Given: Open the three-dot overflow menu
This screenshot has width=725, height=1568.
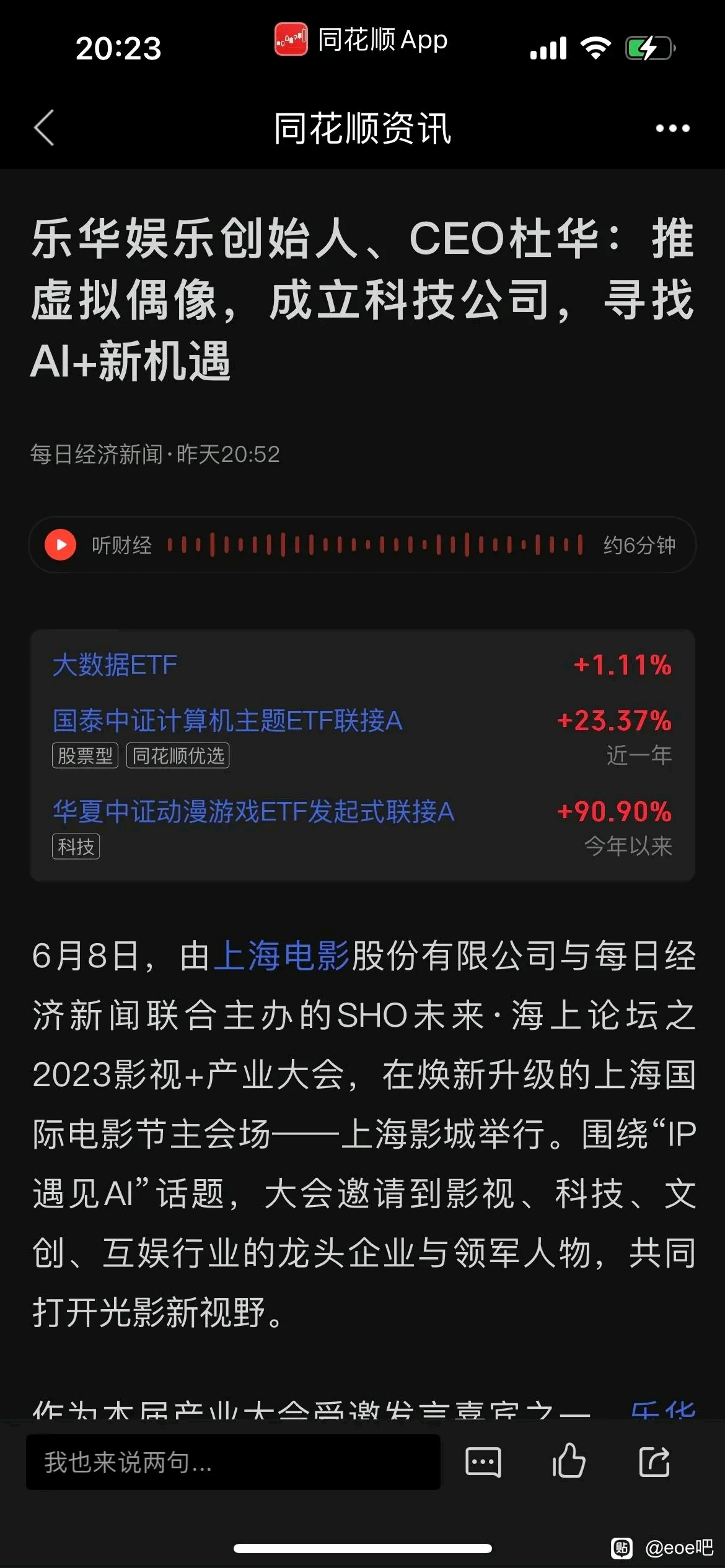Looking at the screenshot, I should 672,128.
